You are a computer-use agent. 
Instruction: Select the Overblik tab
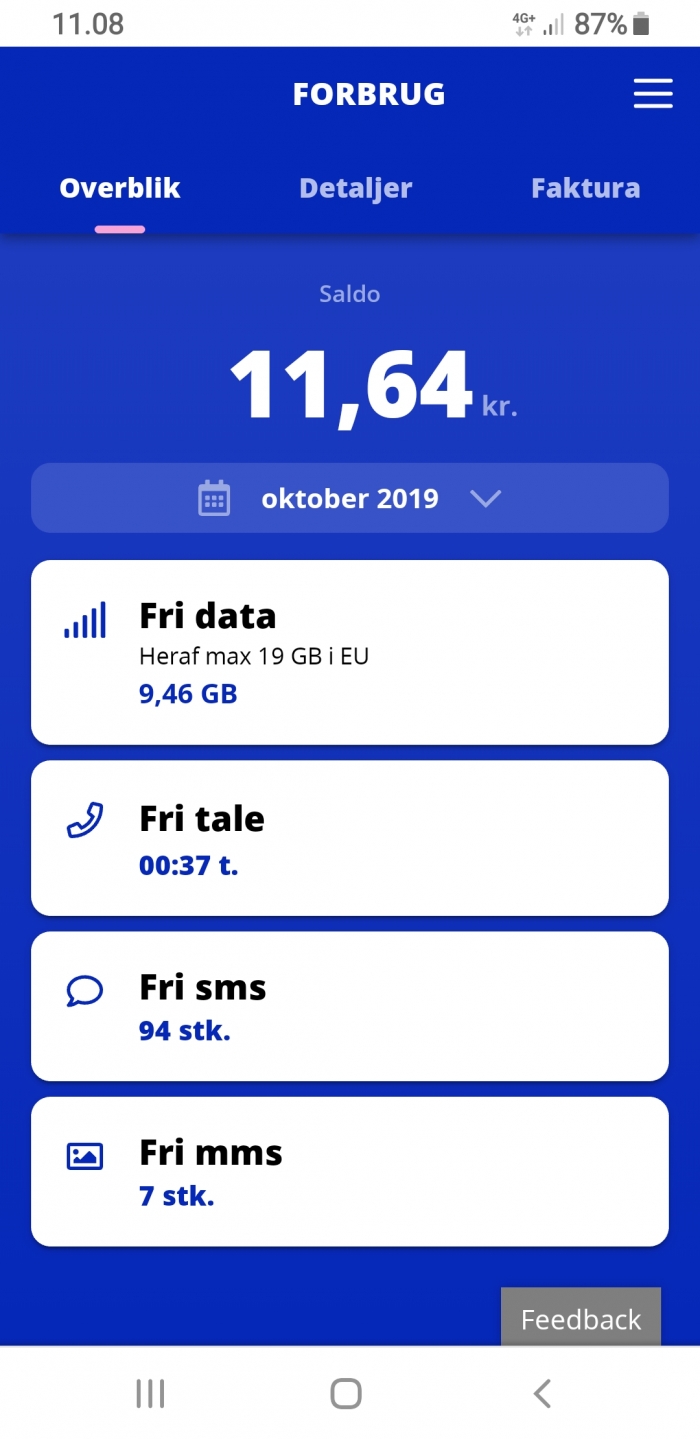tap(120, 188)
